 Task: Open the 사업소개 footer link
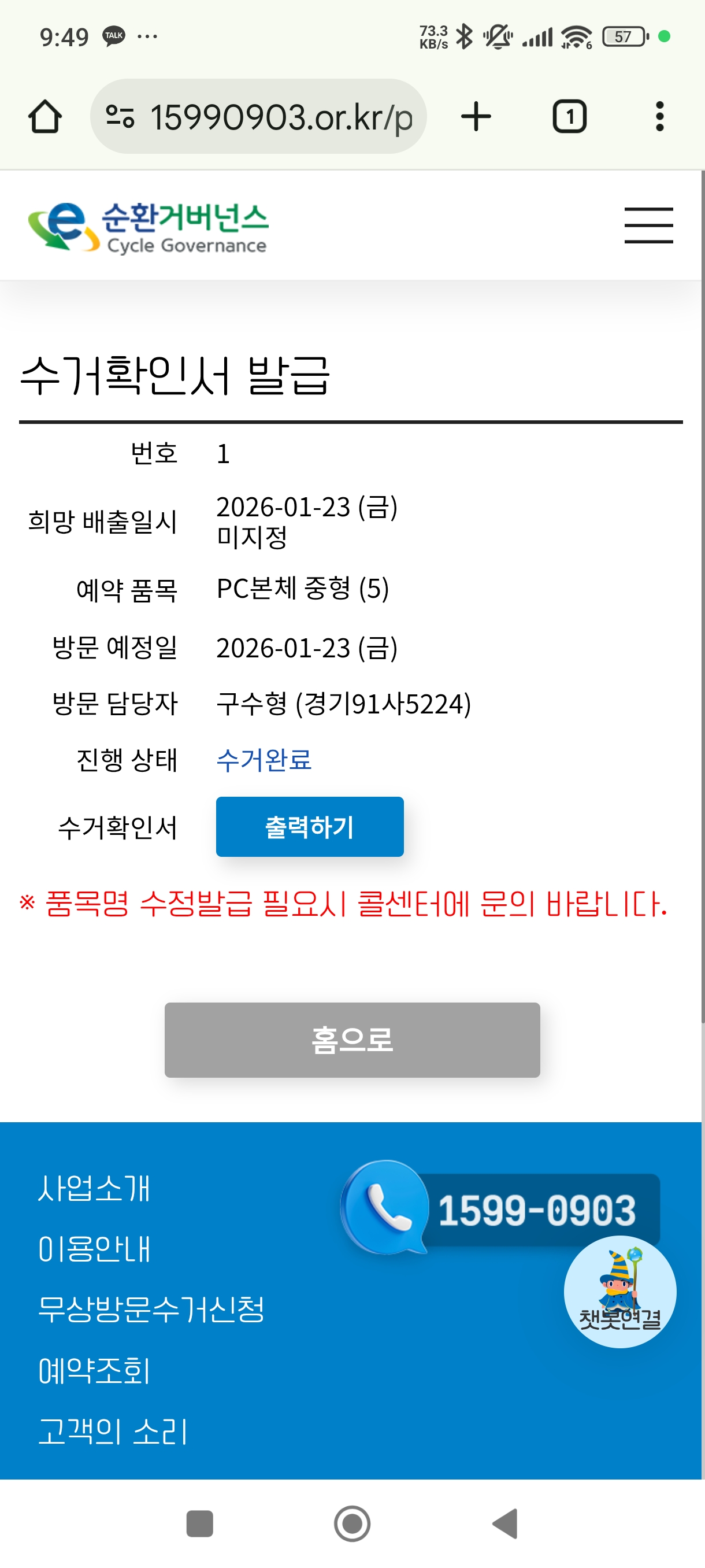pos(94,1188)
